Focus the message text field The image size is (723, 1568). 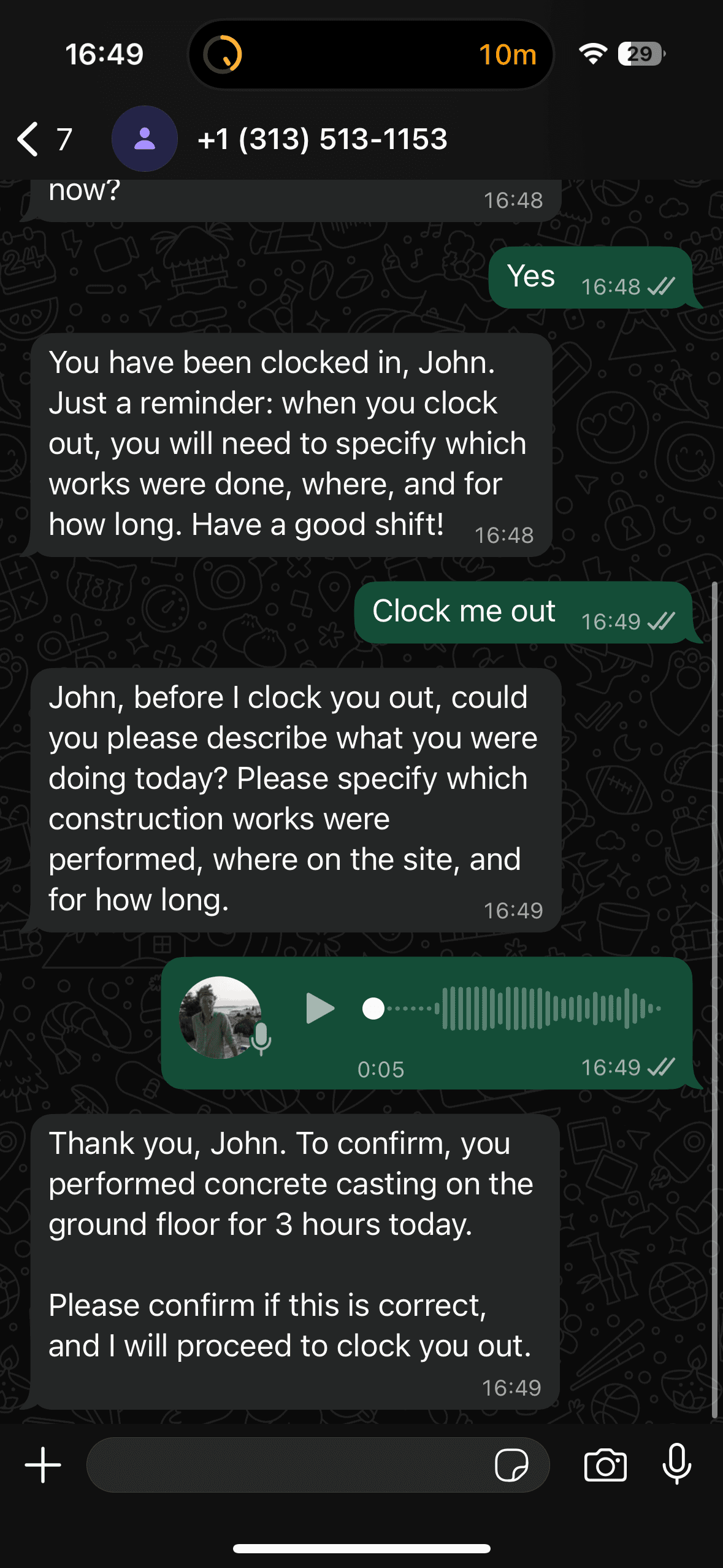tap(288, 1465)
